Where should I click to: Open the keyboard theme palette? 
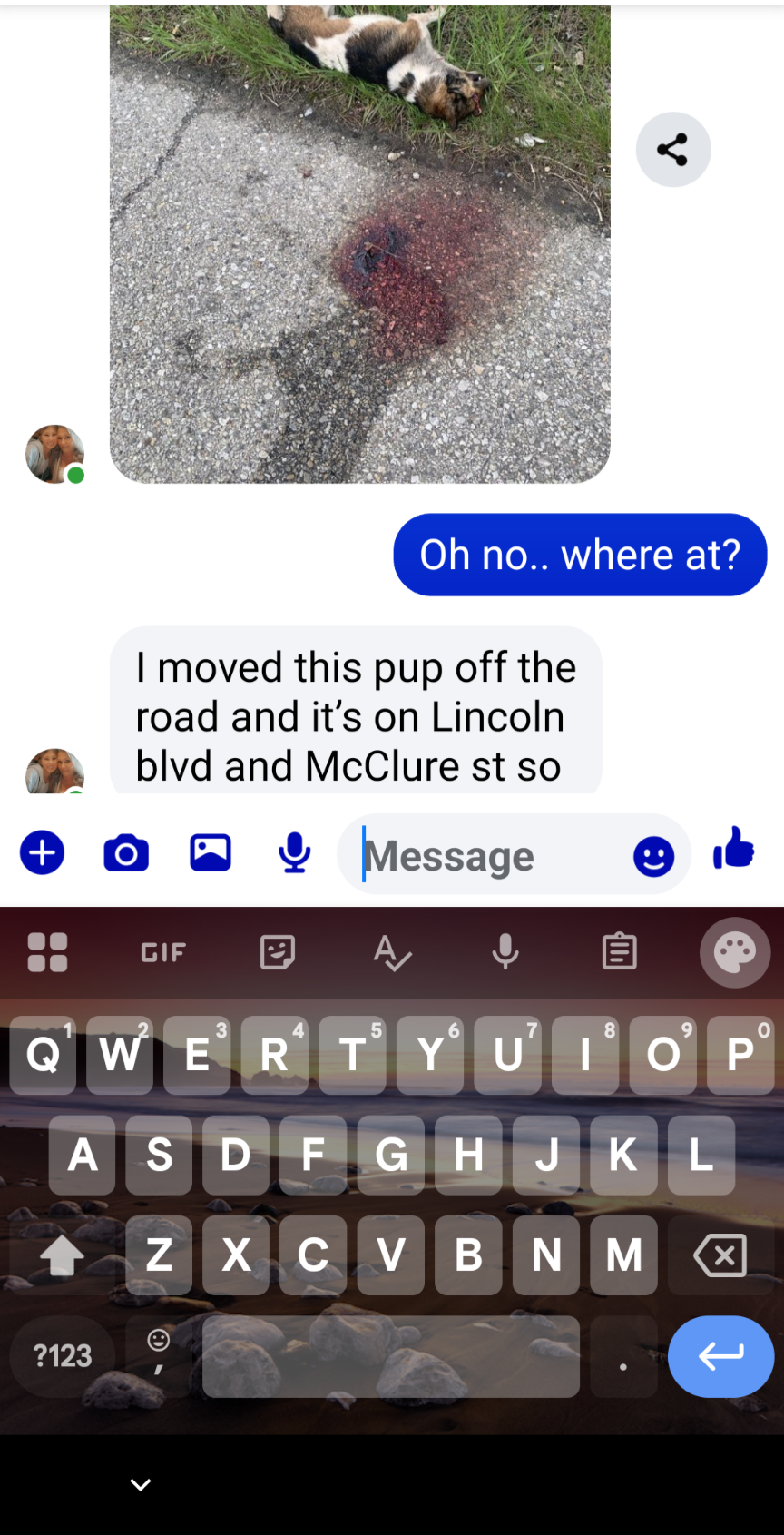[x=735, y=953]
